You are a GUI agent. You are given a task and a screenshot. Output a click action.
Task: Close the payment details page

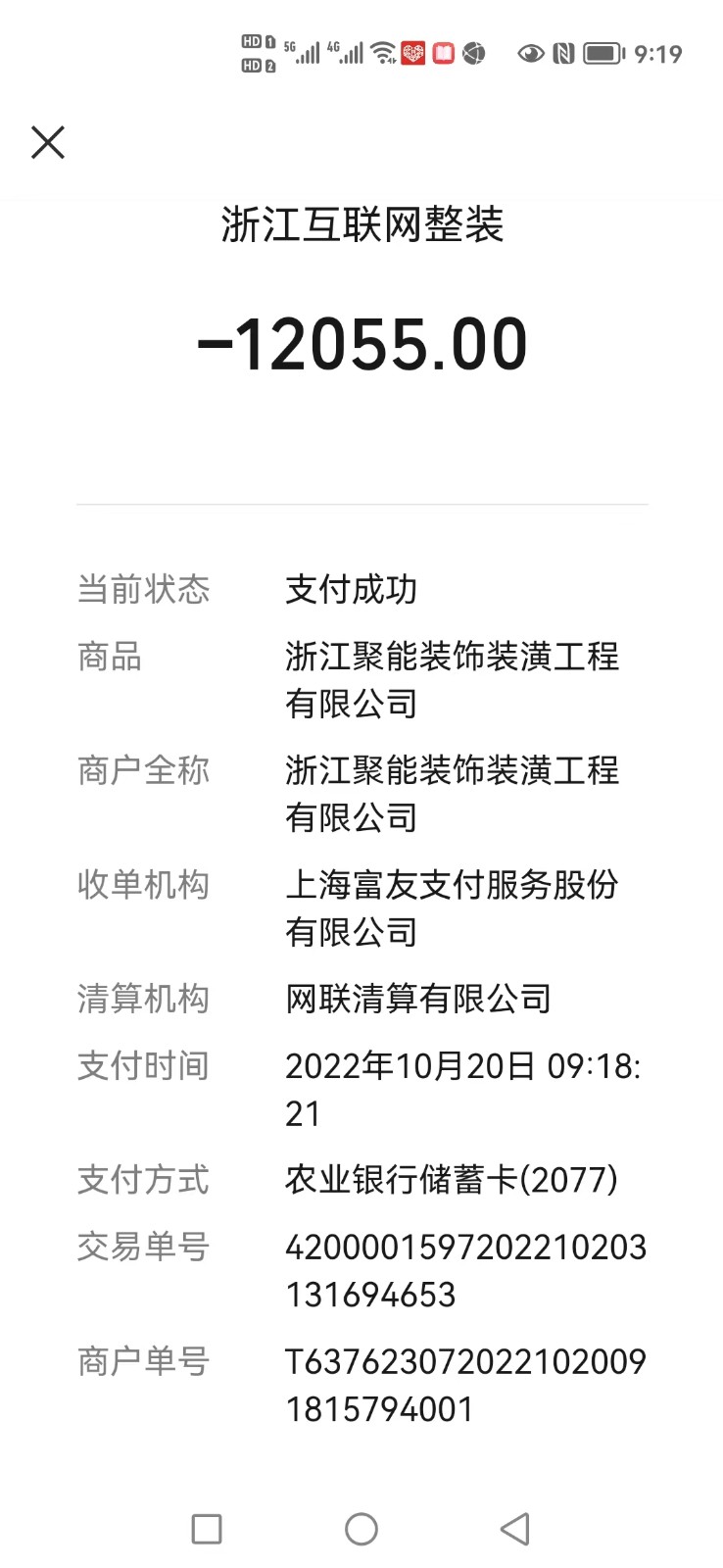click(48, 142)
